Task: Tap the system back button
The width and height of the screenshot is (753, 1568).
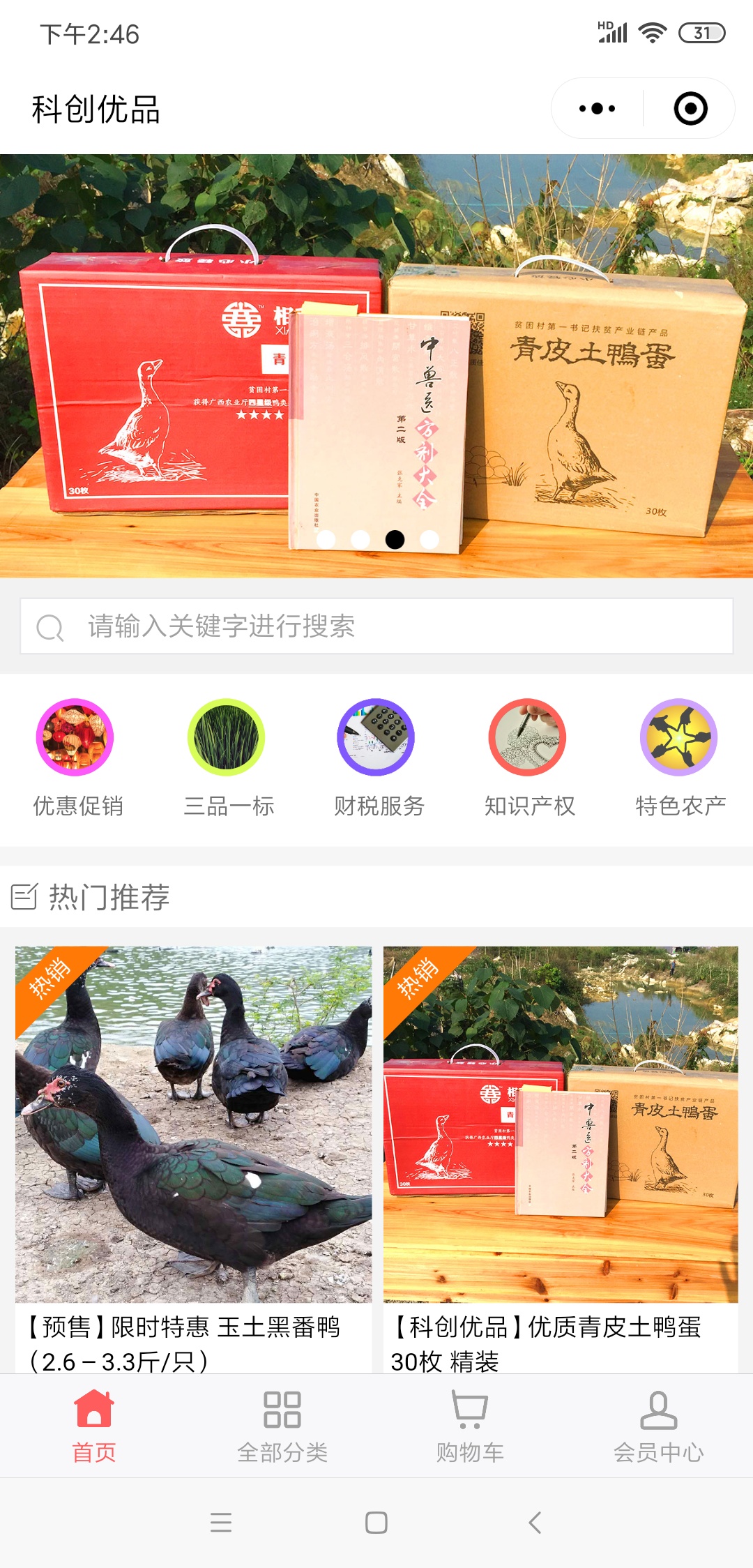Action: 535,1522
